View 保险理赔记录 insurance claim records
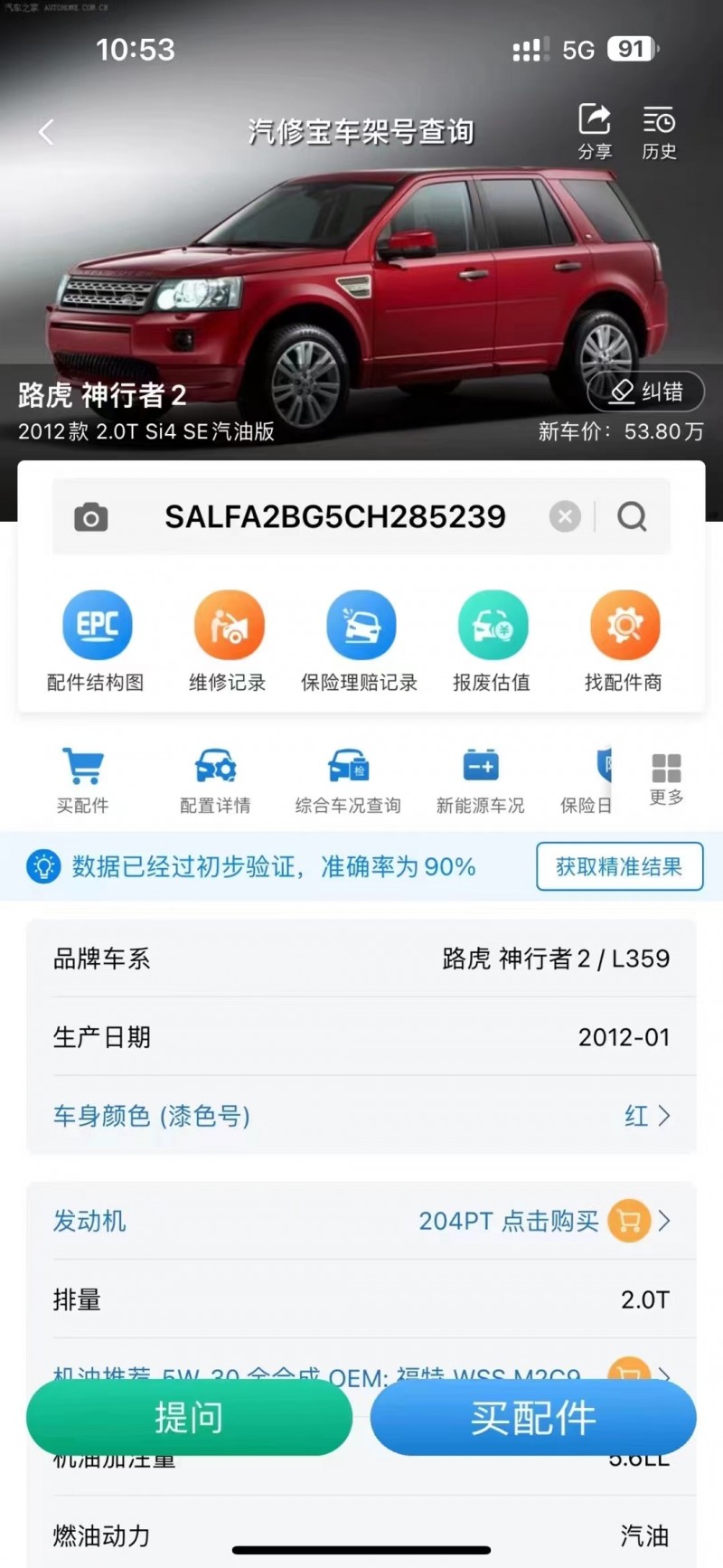The width and height of the screenshot is (723, 1568). 361,638
